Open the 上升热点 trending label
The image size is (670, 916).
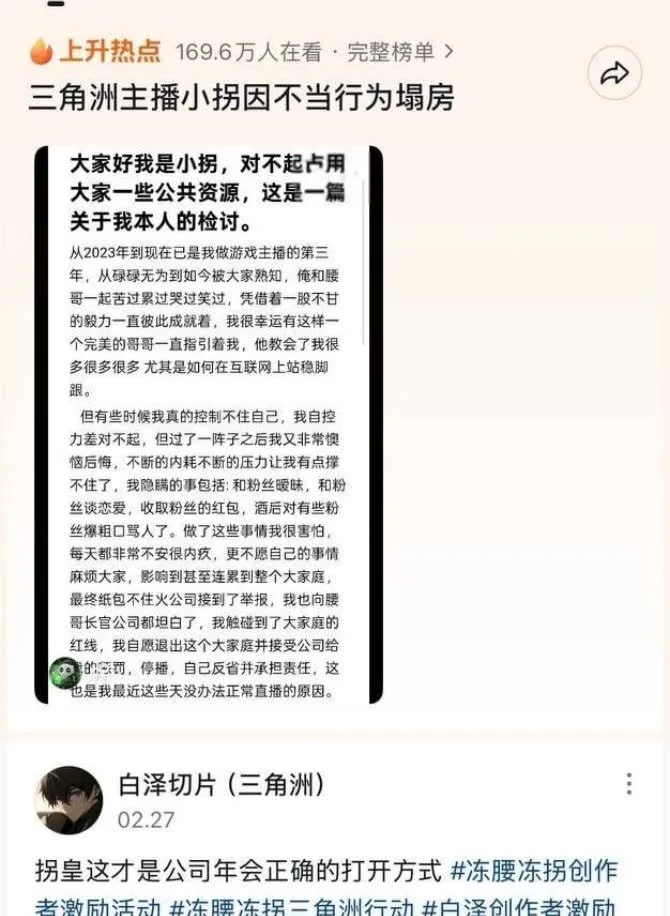(x=95, y=51)
